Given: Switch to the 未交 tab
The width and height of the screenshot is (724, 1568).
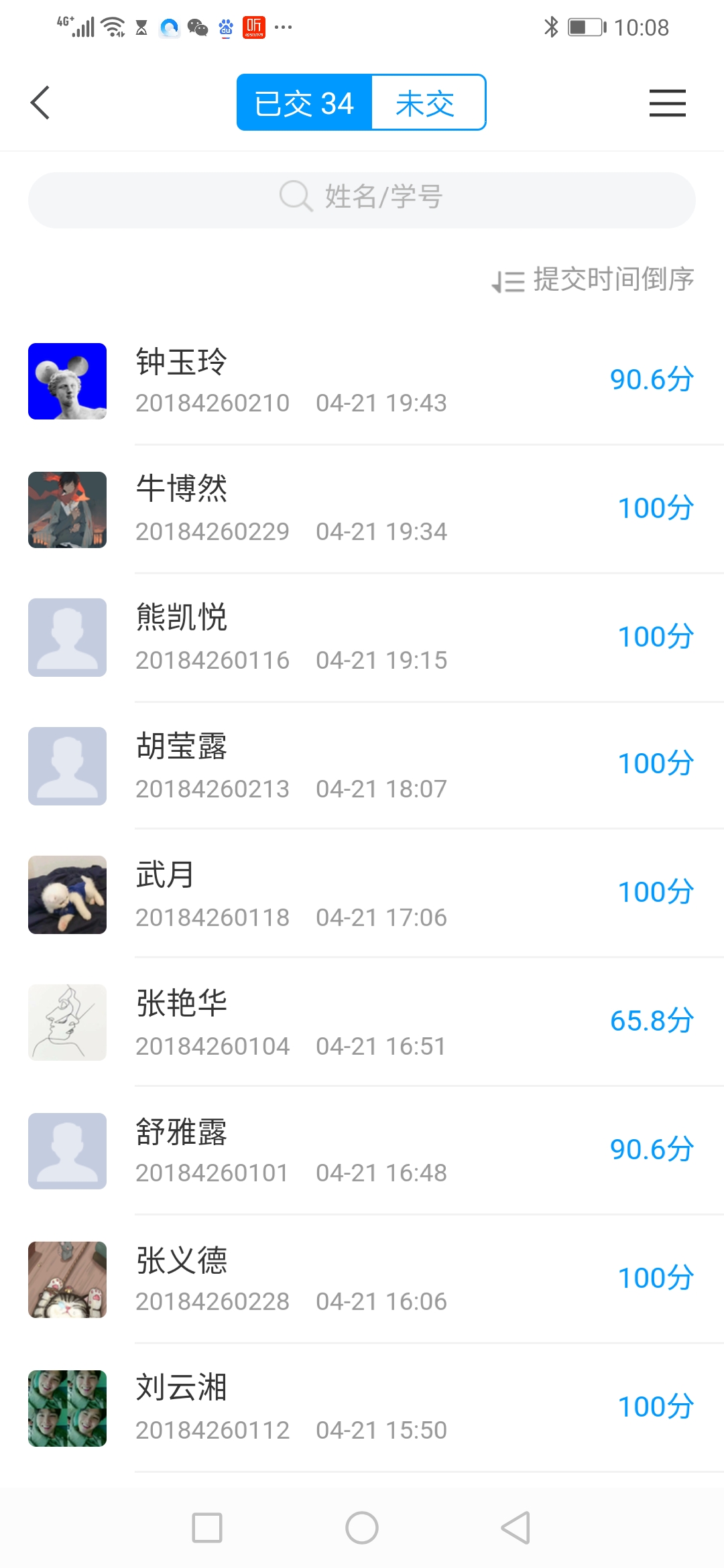Looking at the screenshot, I should pyautogui.click(x=427, y=103).
